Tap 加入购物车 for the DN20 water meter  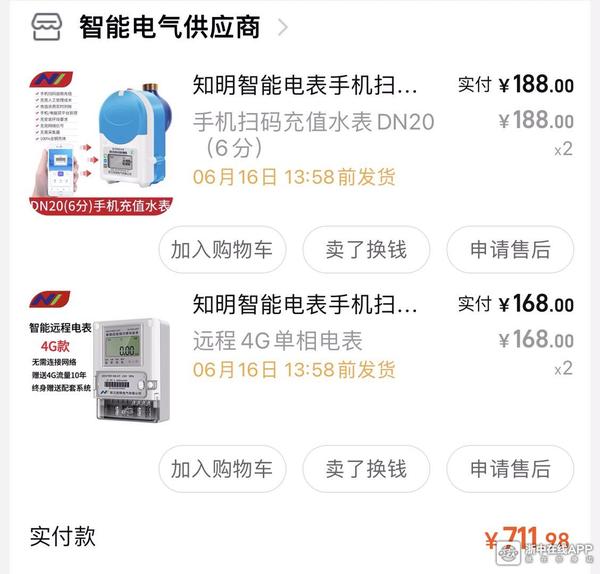click(x=222, y=249)
